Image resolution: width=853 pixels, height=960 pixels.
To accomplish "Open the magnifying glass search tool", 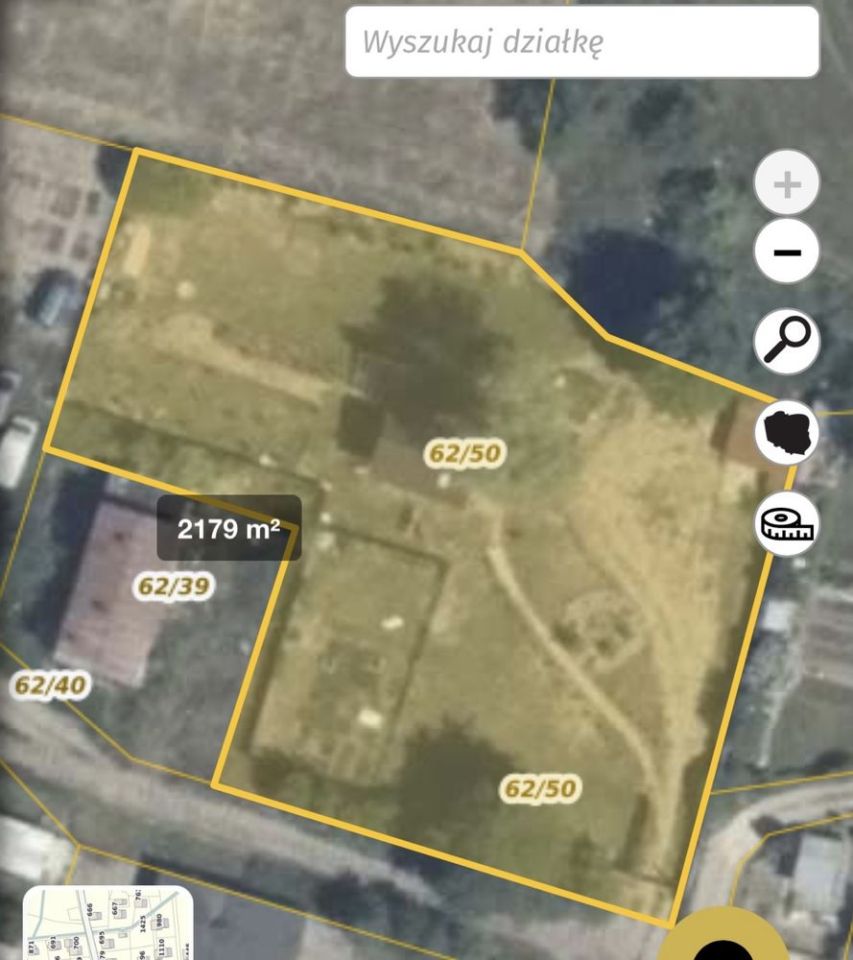I will 787,341.
